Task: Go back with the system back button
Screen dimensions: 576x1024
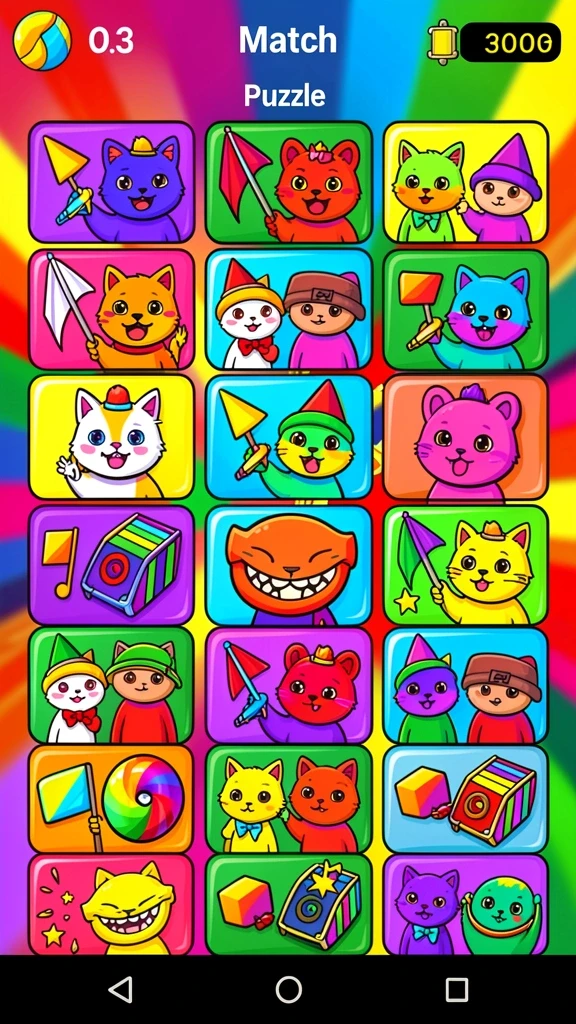Action: (x=121, y=989)
